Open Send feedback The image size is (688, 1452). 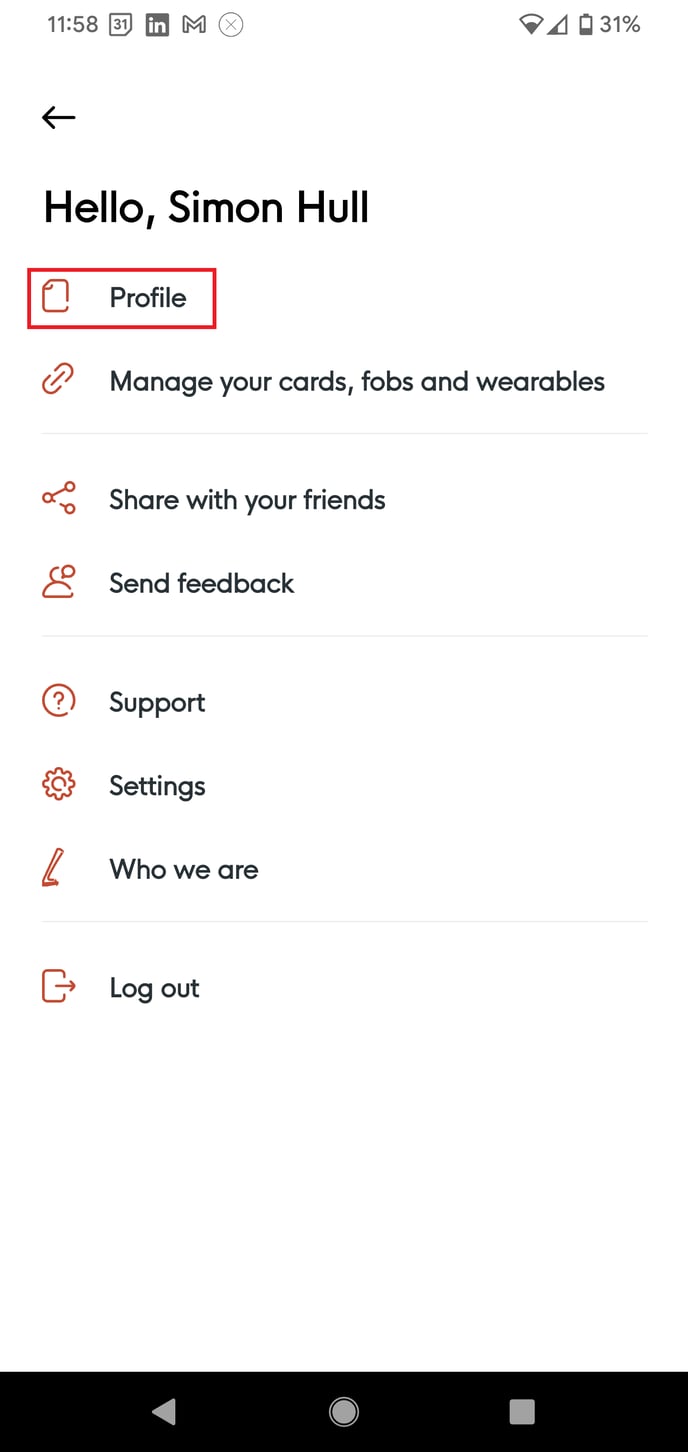click(201, 584)
